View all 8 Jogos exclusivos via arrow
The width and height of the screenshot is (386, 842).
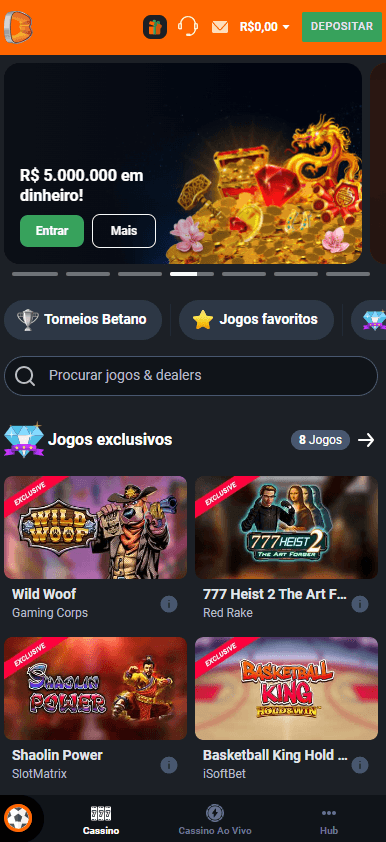tap(366, 440)
